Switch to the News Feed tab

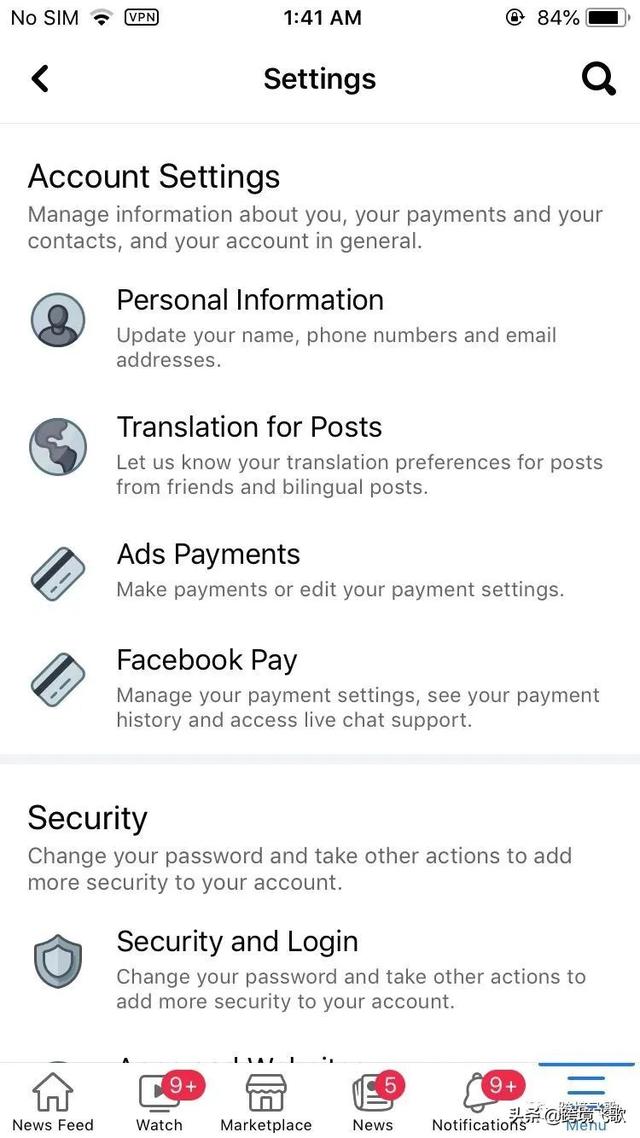tap(53, 1100)
